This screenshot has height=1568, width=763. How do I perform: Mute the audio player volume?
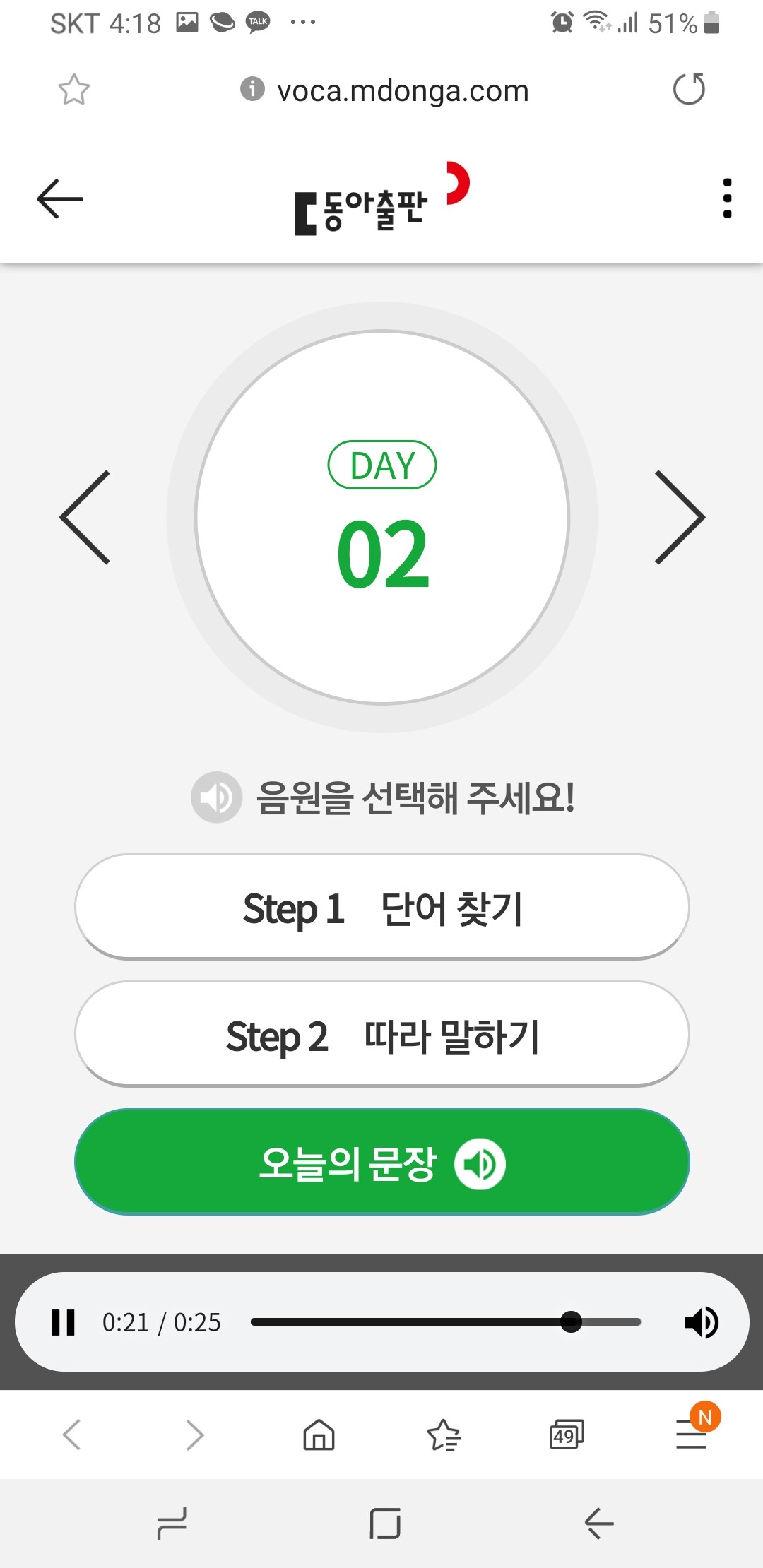[701, 1322]
